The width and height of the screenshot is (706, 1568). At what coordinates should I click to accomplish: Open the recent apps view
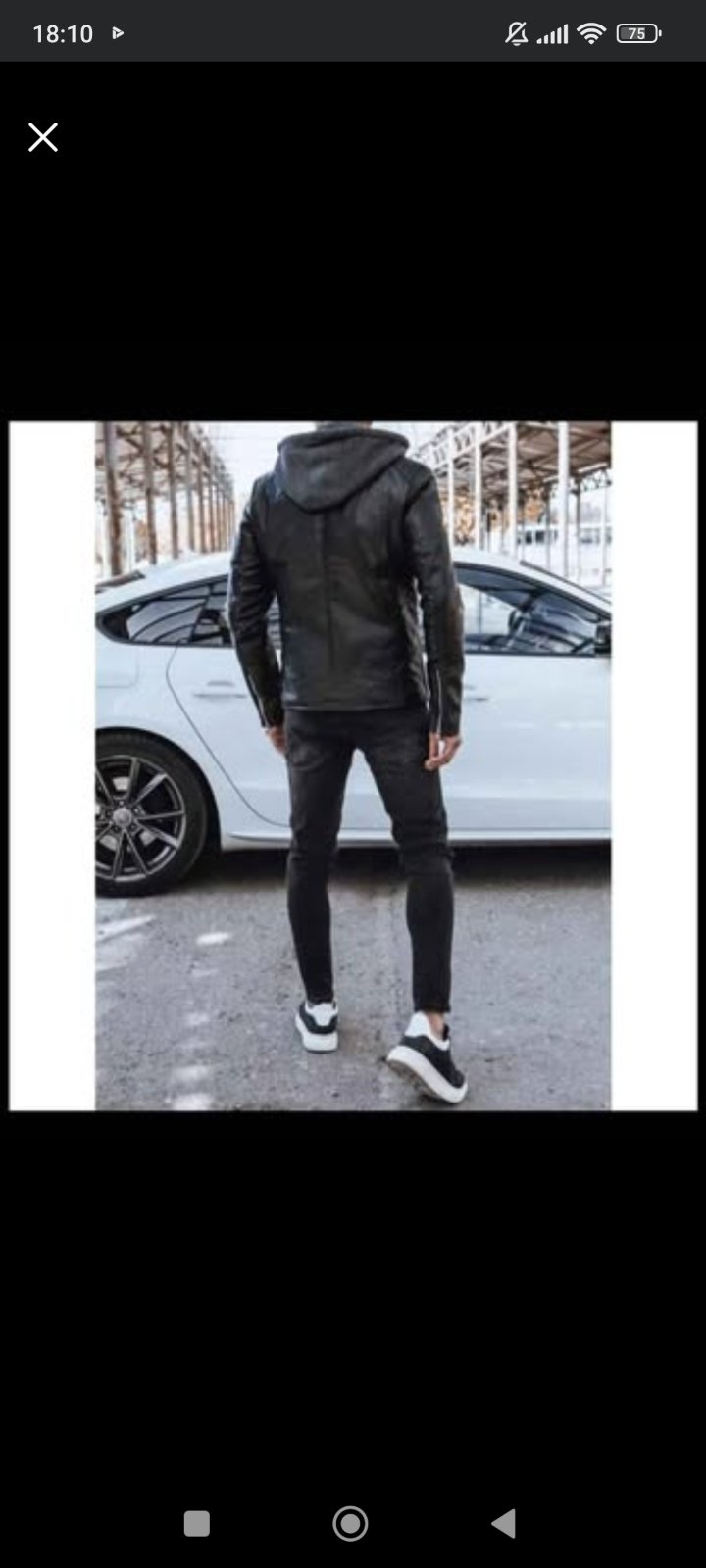click(197, 1523)
